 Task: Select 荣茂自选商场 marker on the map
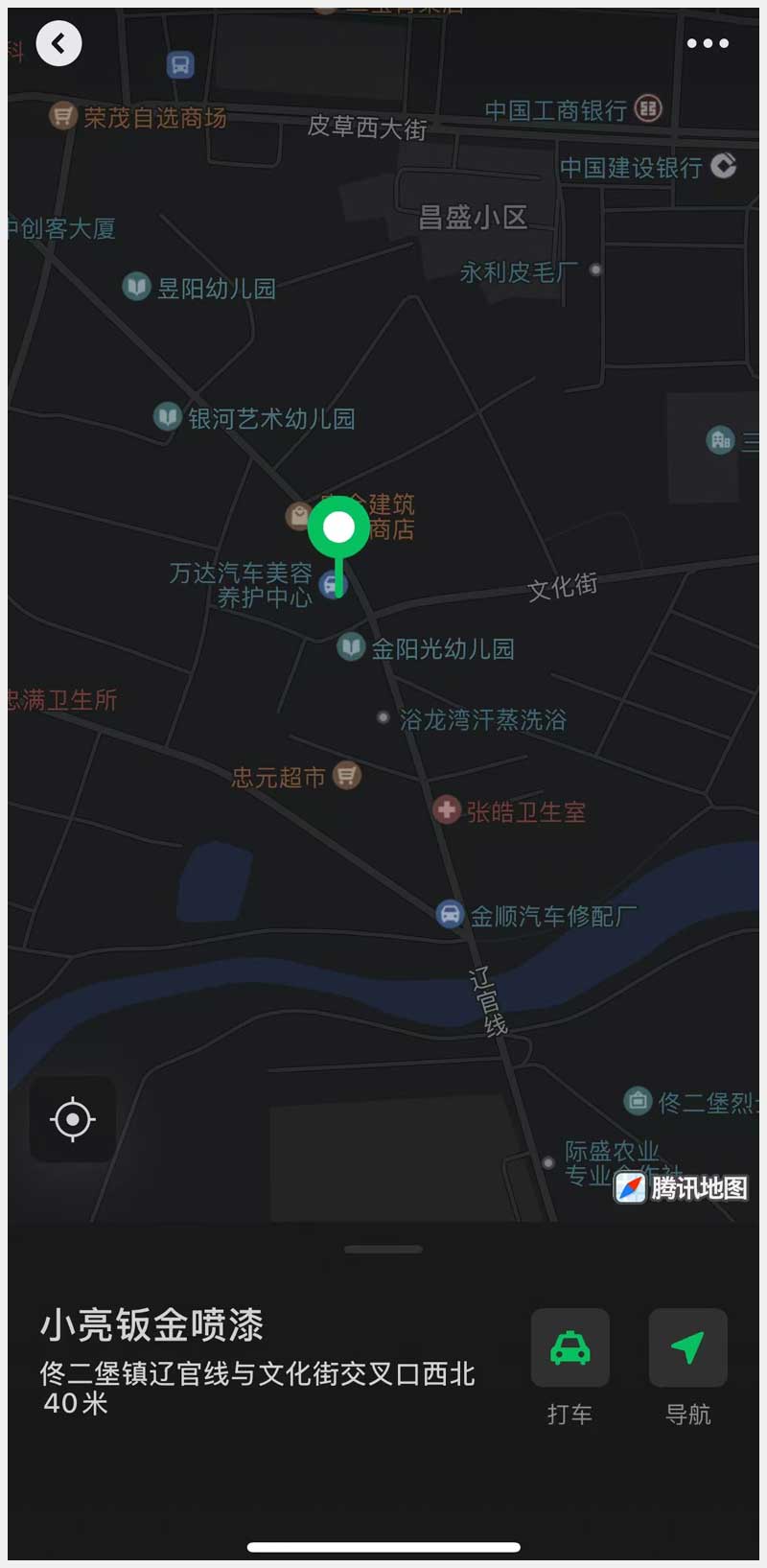(x=63, y=117)
